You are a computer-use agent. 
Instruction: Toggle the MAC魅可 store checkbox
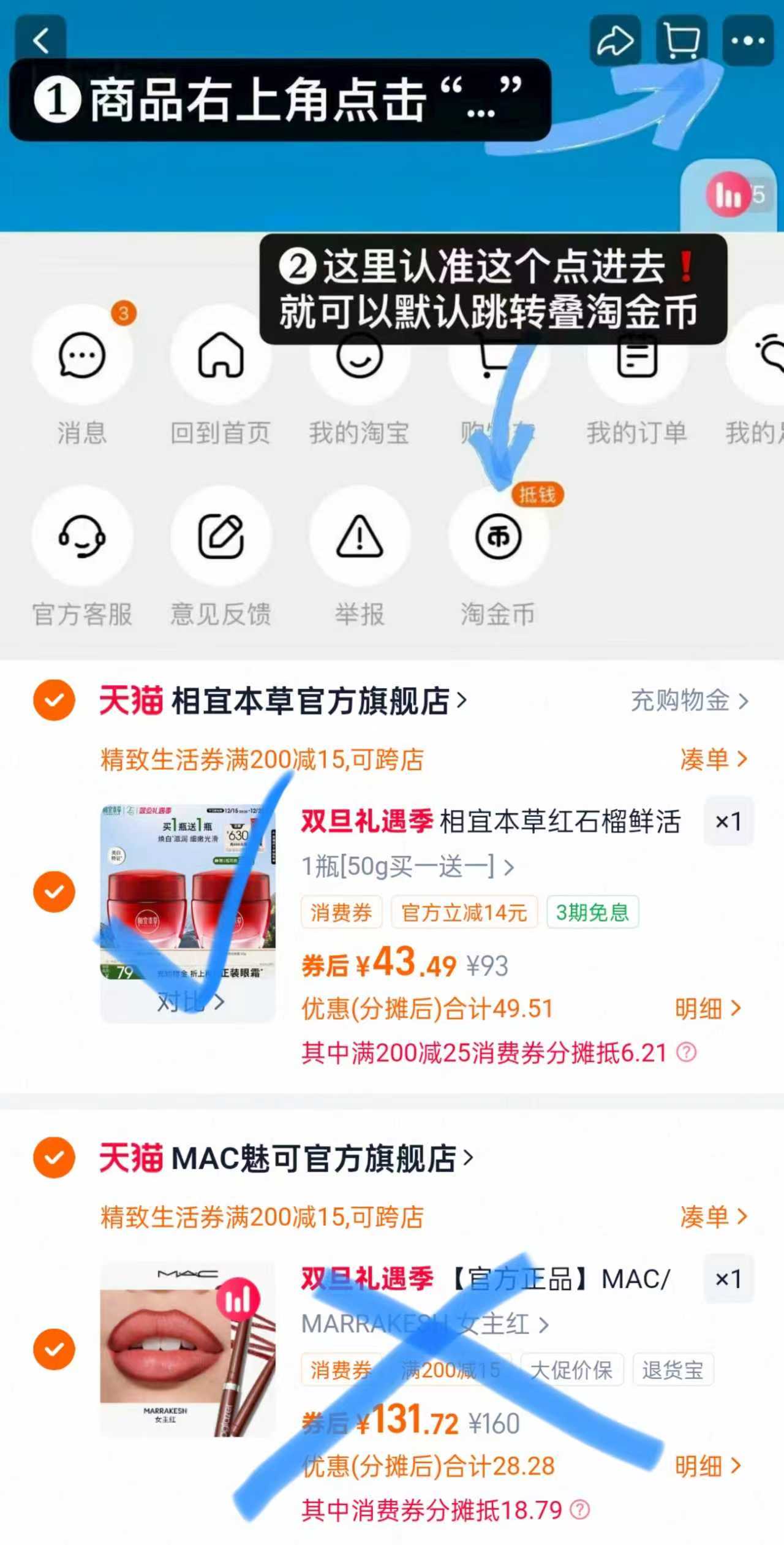point(54,1158)
